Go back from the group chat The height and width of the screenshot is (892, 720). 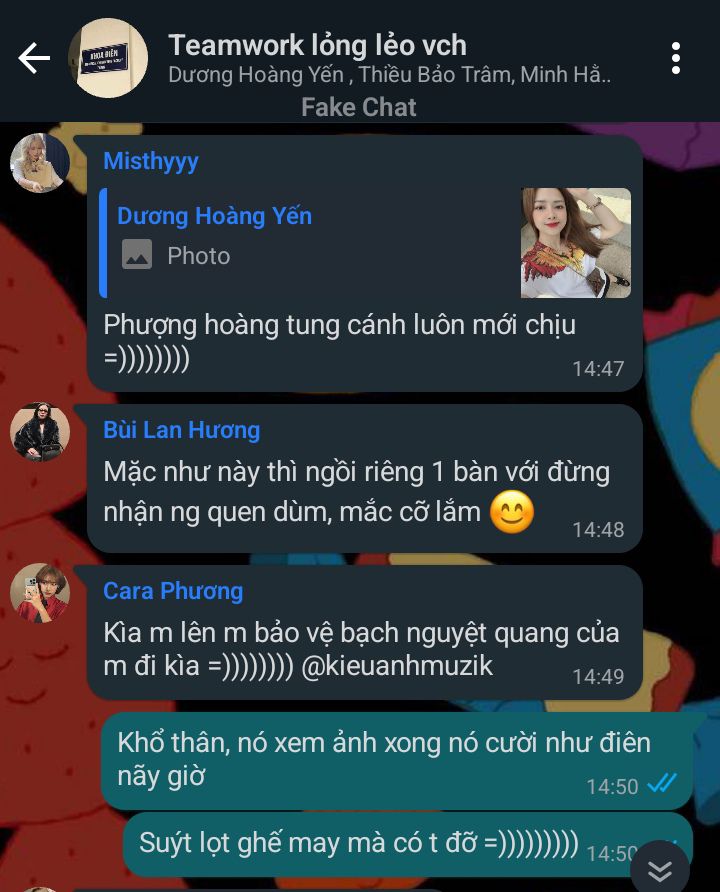pyautogui.click(x=34, y=58)
